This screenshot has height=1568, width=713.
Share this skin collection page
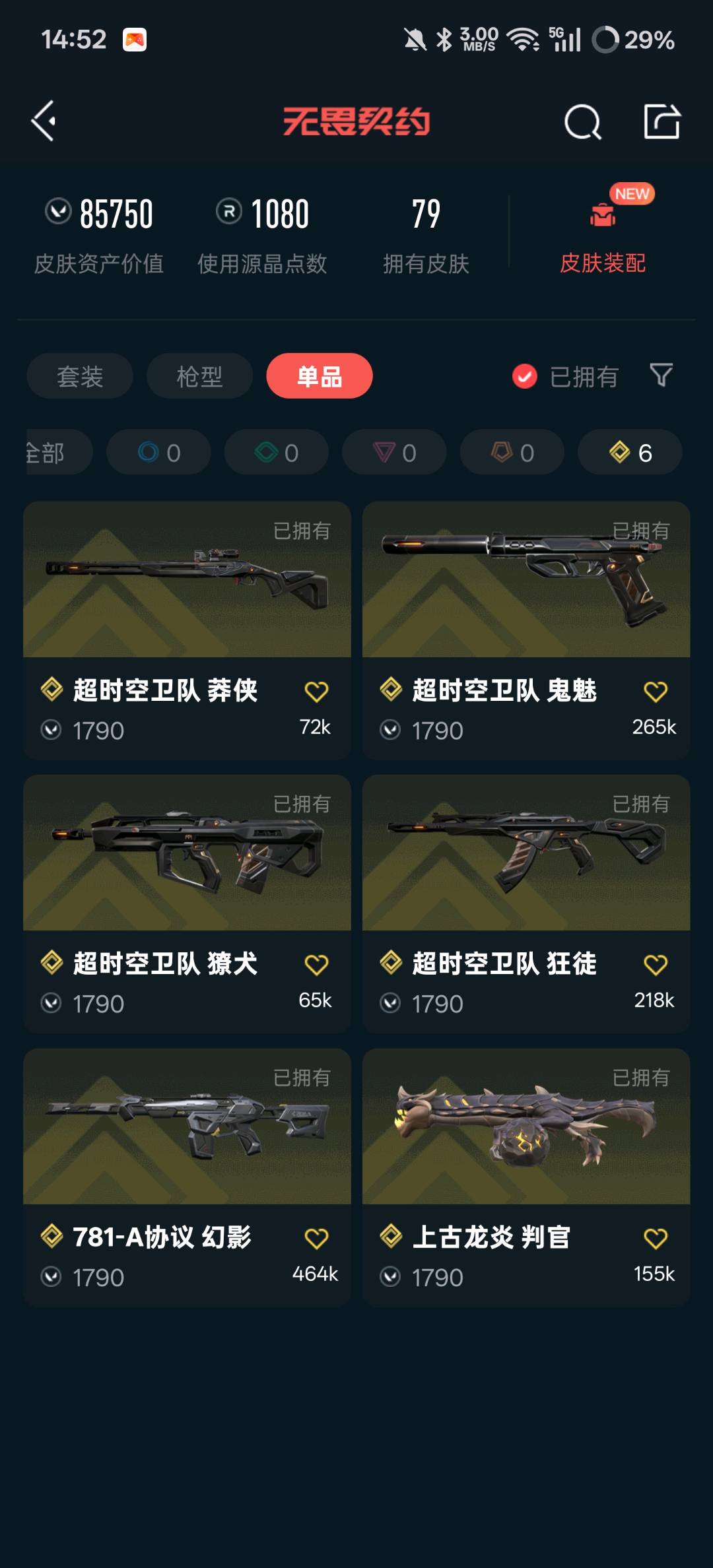pyautogui.click(x=662, y=122)
